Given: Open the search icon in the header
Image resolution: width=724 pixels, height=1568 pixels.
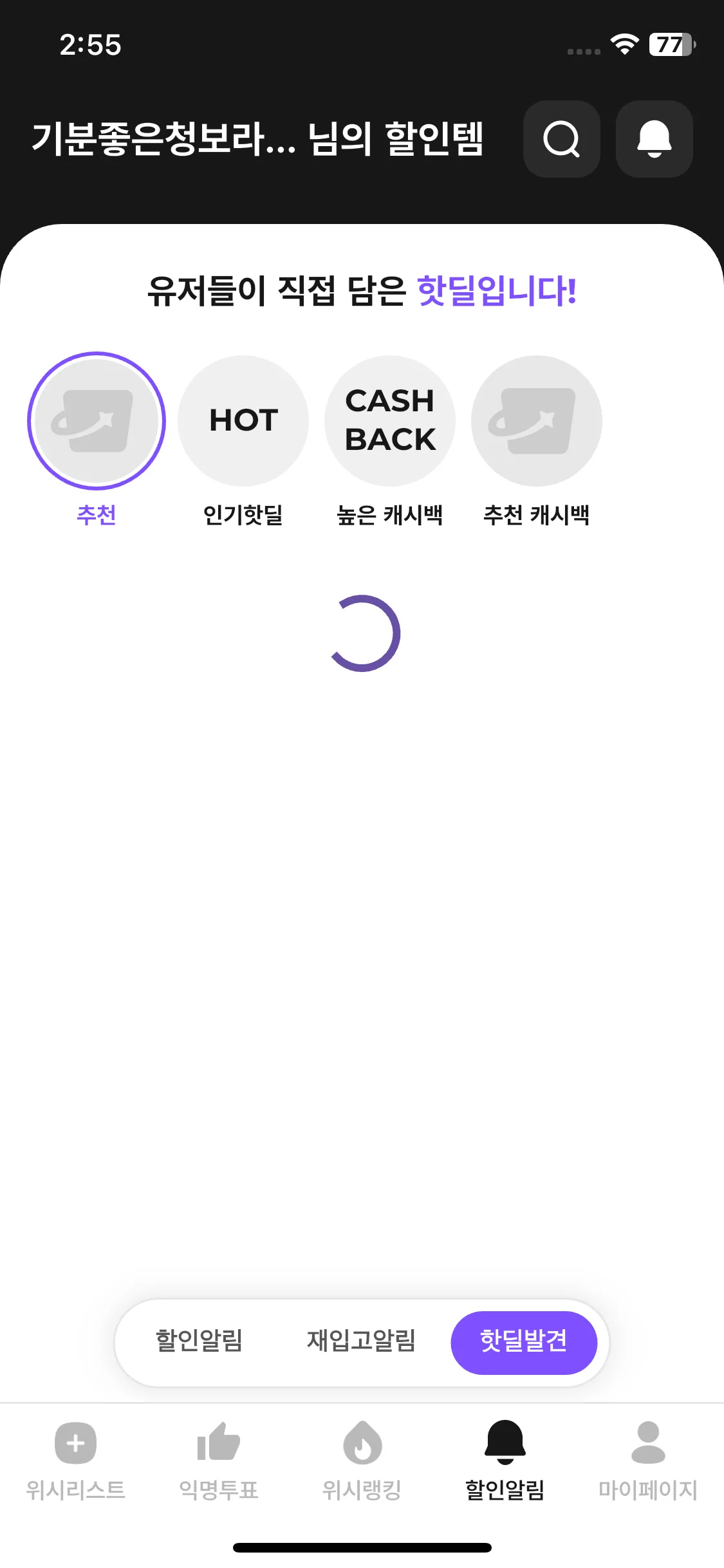Looking at the screenshot, I should (561, 139).
